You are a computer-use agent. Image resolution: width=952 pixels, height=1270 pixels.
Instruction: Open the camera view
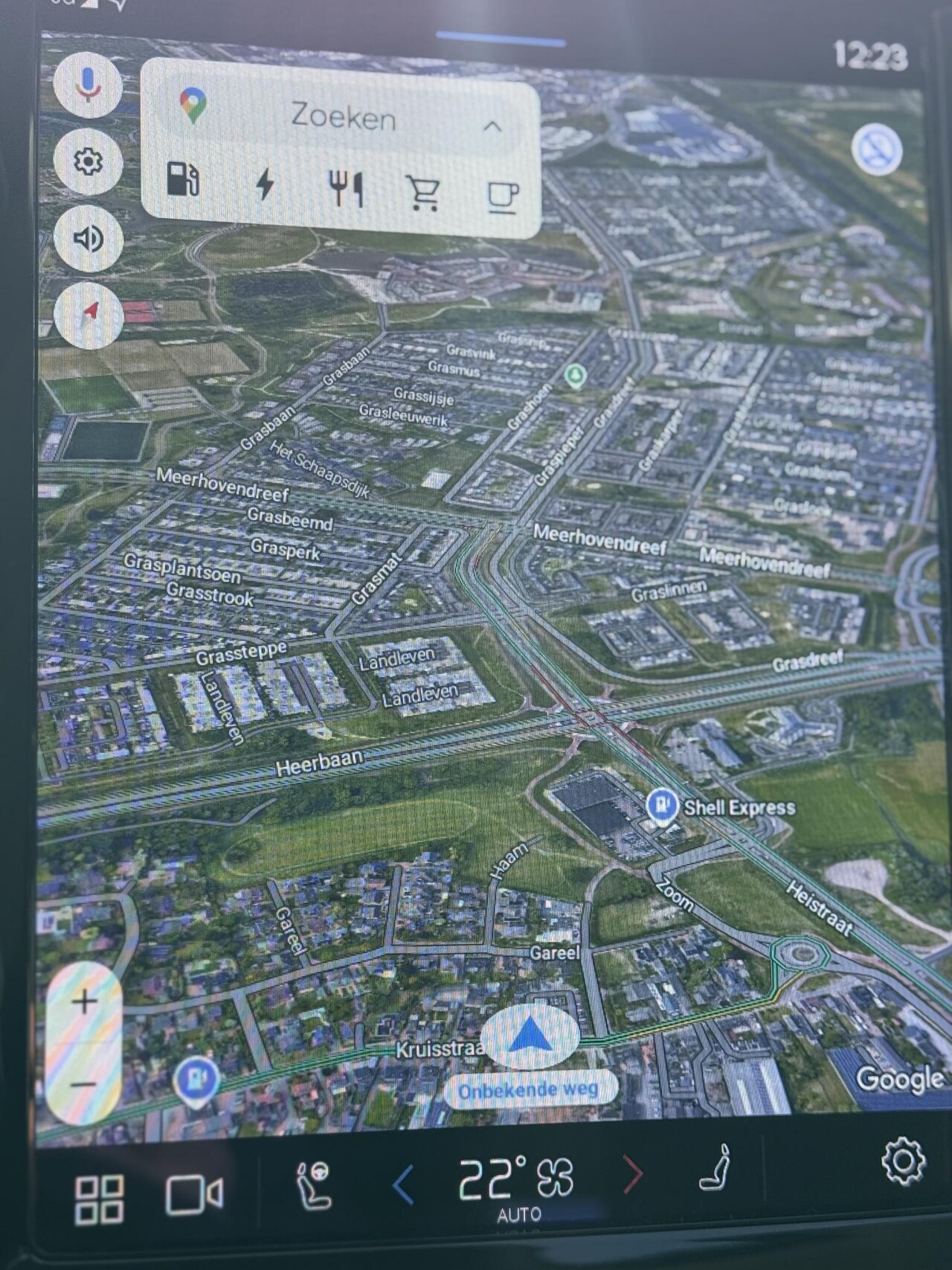(193, 1196)
